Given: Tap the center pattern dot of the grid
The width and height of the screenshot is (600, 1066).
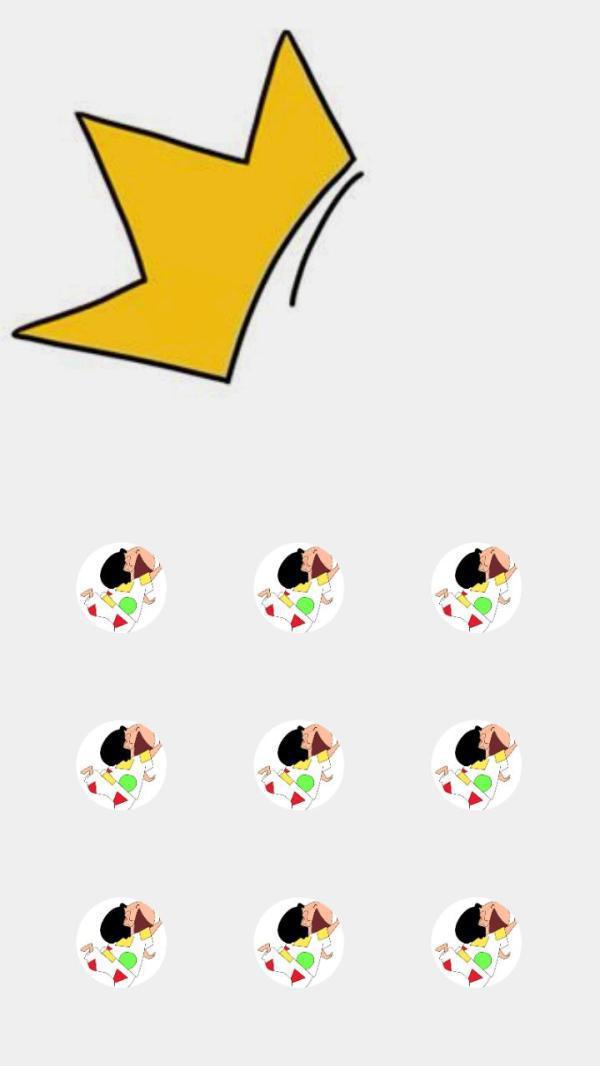Looking at the screenshot, I should (299, 765).
